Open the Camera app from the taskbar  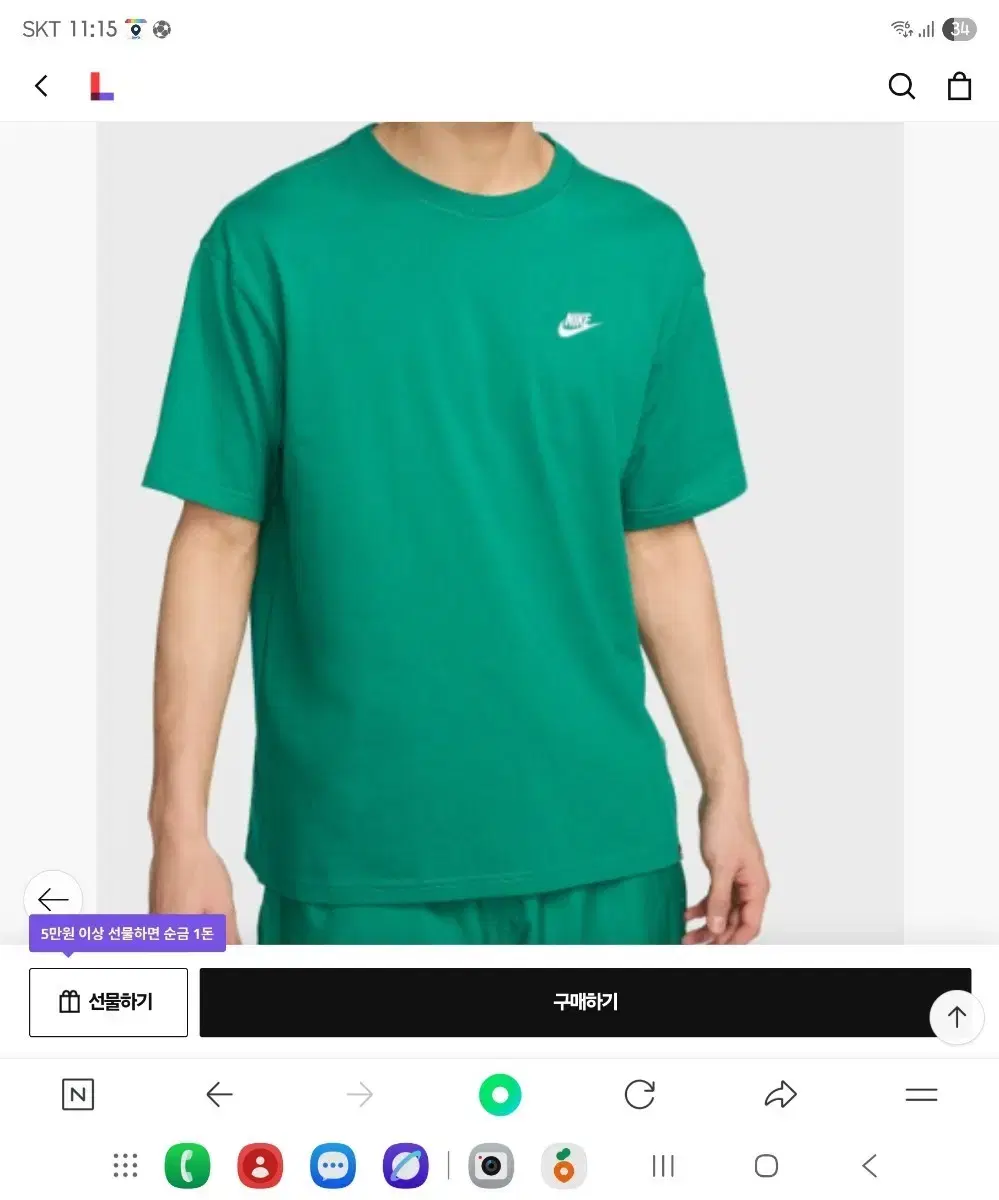coord(491,1165)
